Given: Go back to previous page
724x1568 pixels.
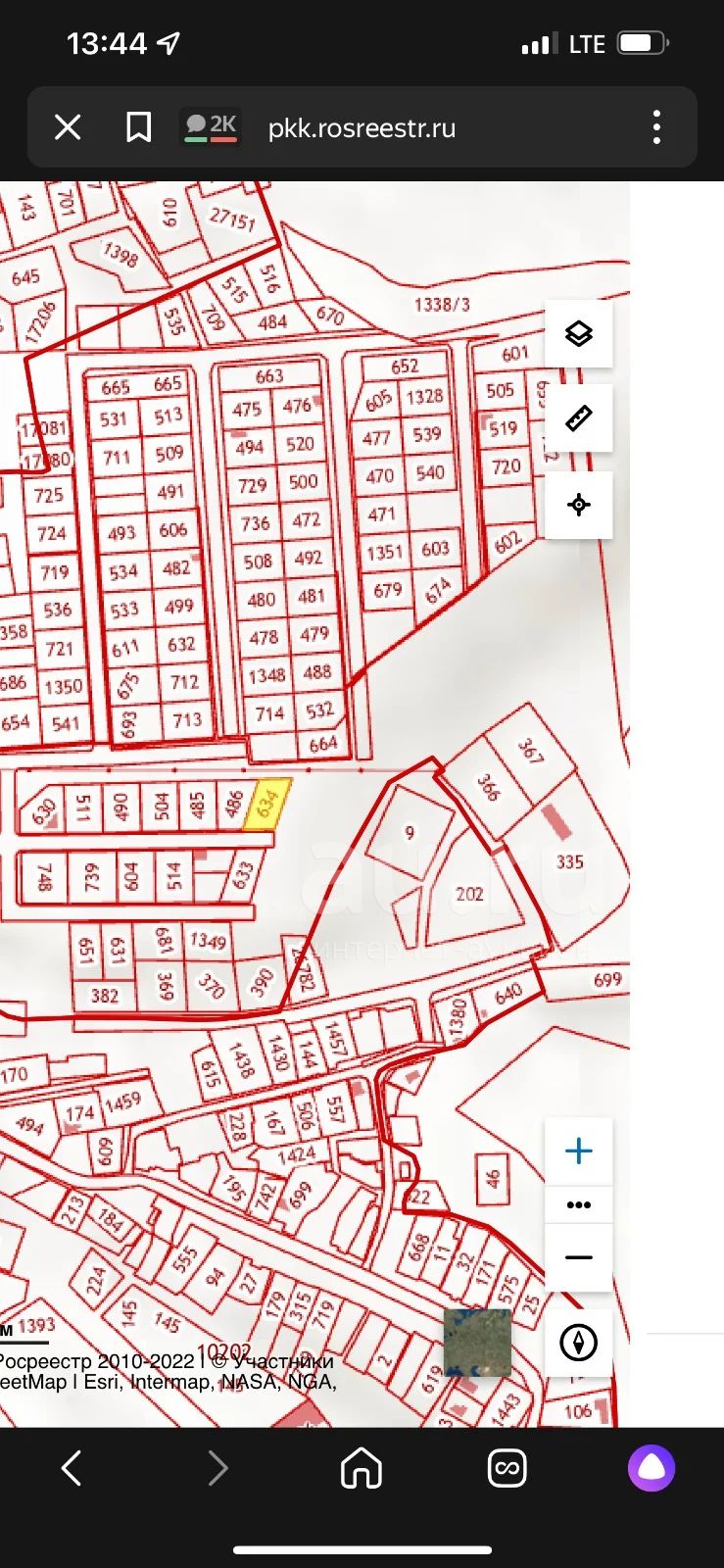Looking at the screenshot, I should coord(72,1468).
